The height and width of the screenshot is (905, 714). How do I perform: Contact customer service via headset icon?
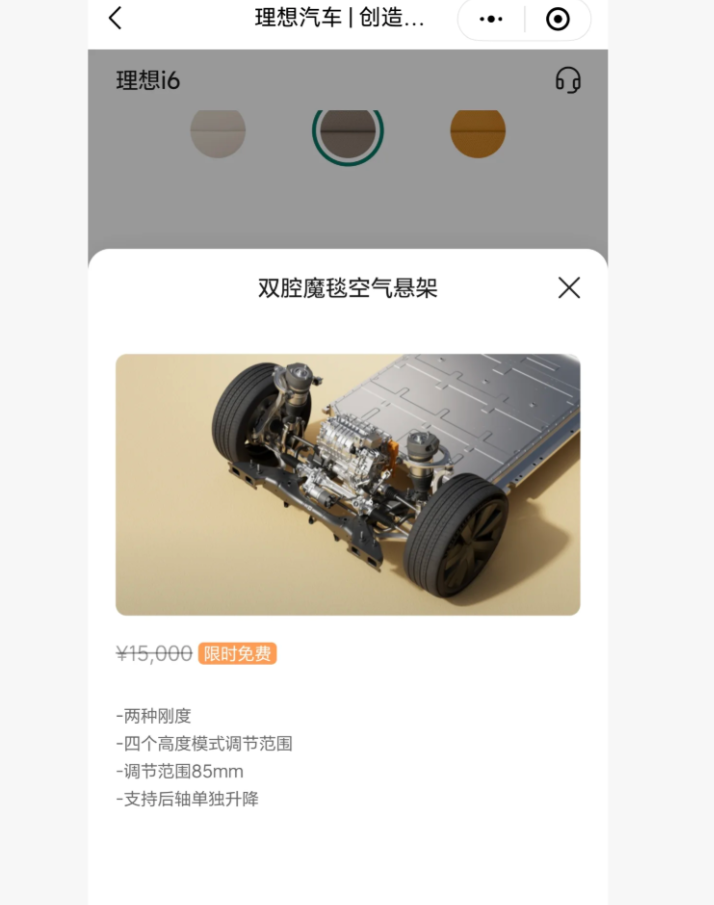coord(568,80)
